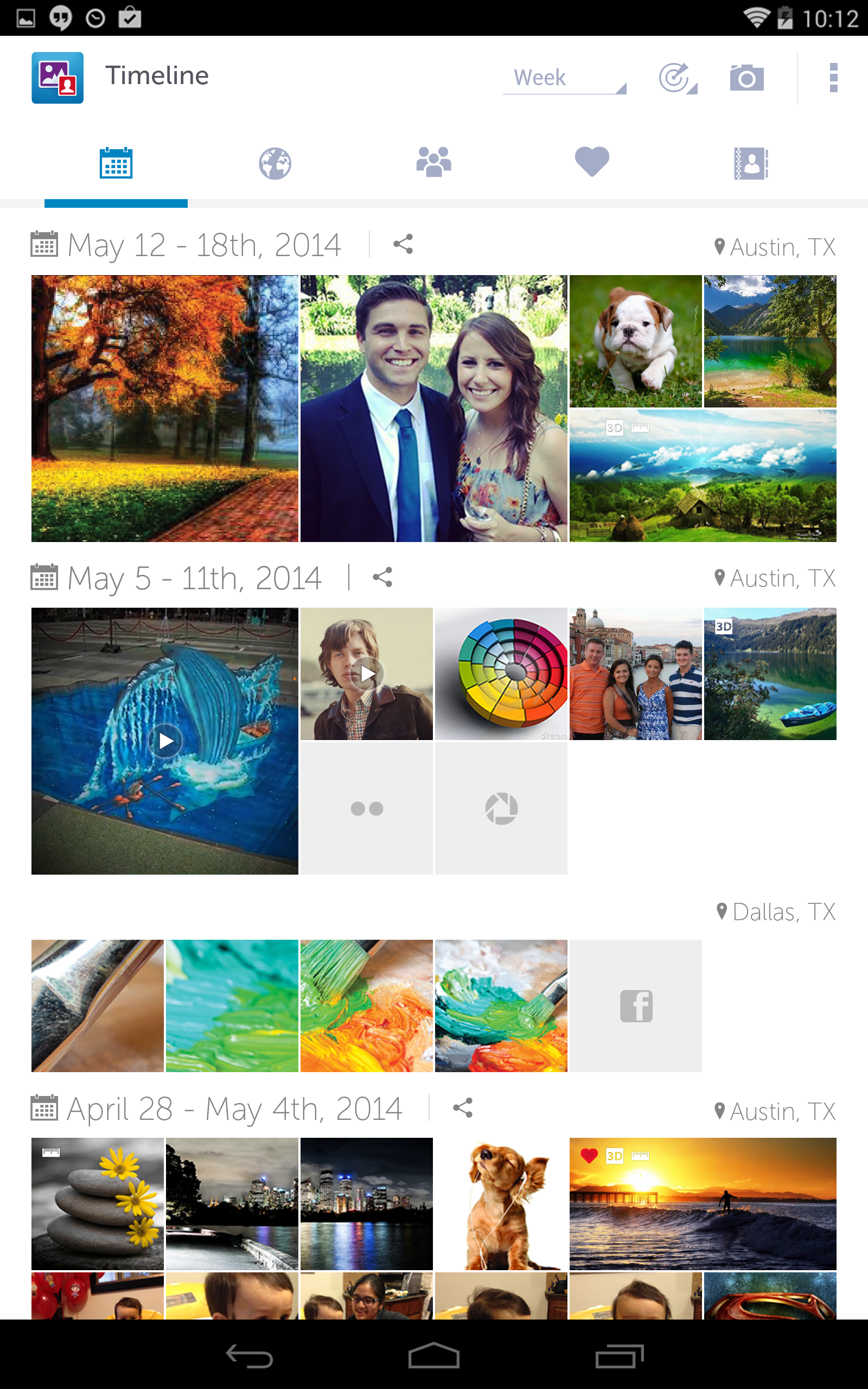Screen dimensions: 868x1389
Task: Share the May 12 - 18th, 2014 week
Action: click(403, 245)
